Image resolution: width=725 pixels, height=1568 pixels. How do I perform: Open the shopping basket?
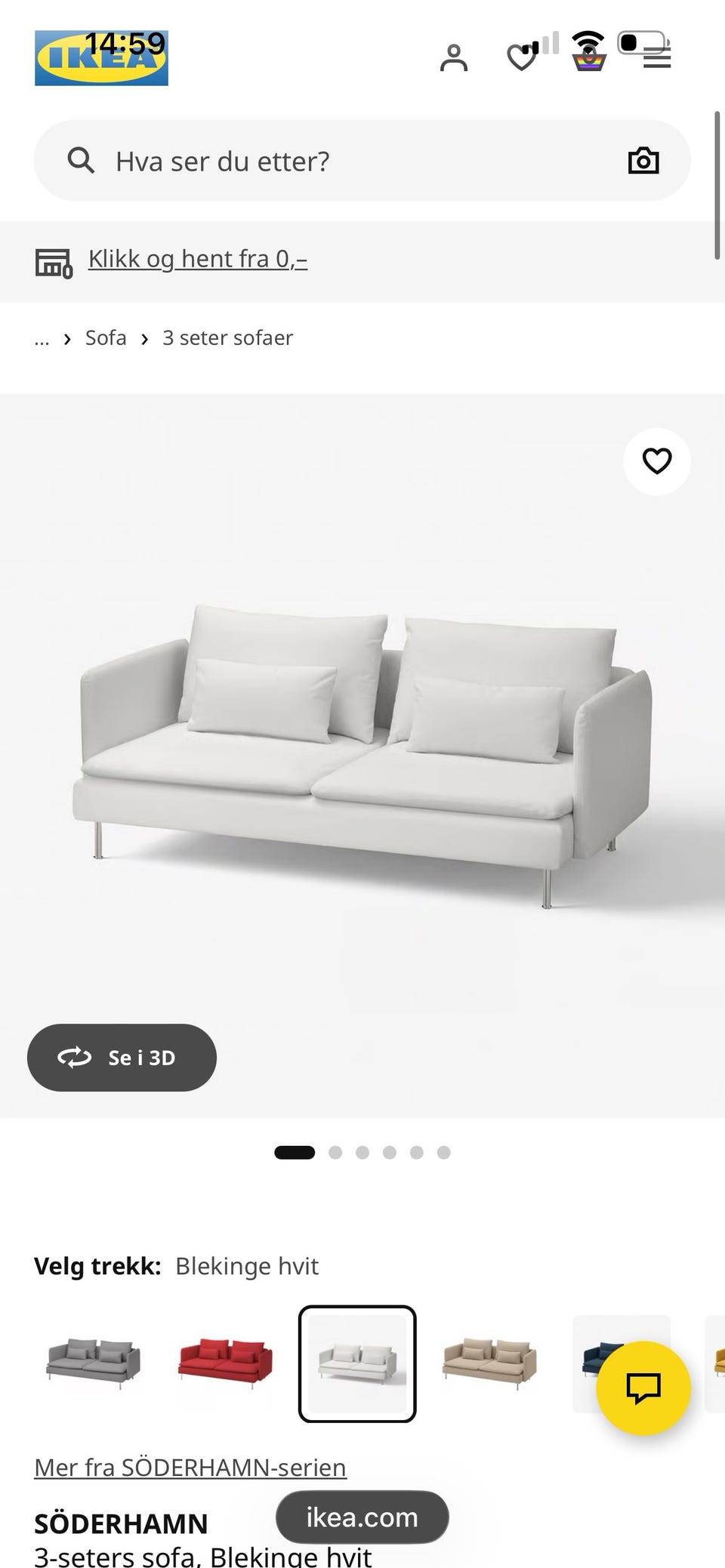(590, 58)
